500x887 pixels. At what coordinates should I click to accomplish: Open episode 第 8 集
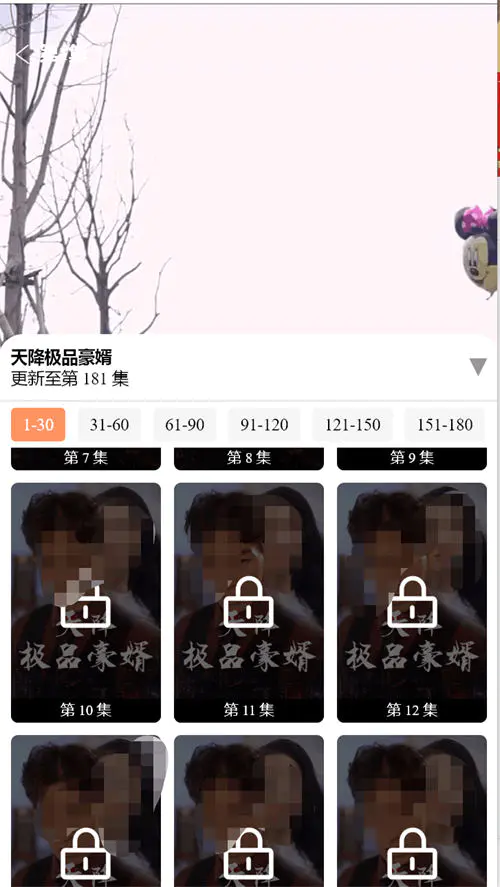pos(249,458)
